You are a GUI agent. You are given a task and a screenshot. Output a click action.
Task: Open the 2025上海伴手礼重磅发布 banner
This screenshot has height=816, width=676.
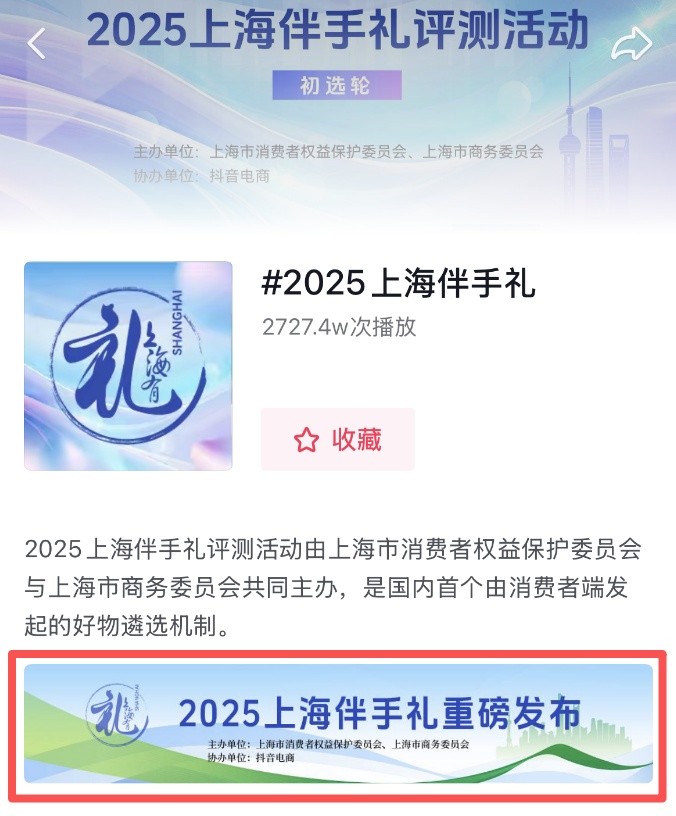338,724
